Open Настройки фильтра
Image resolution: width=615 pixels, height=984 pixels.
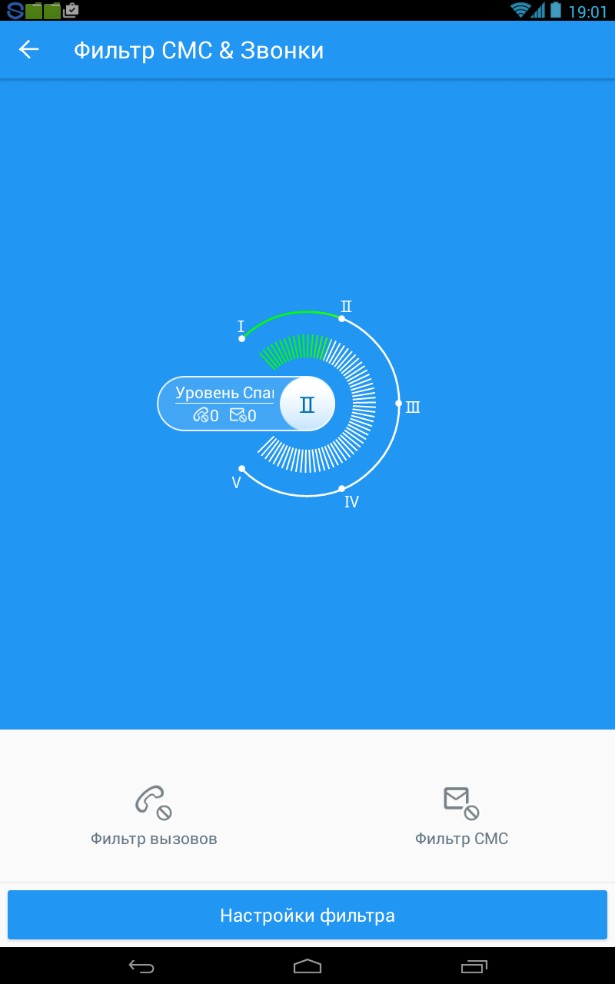click(x=308, y=915)
